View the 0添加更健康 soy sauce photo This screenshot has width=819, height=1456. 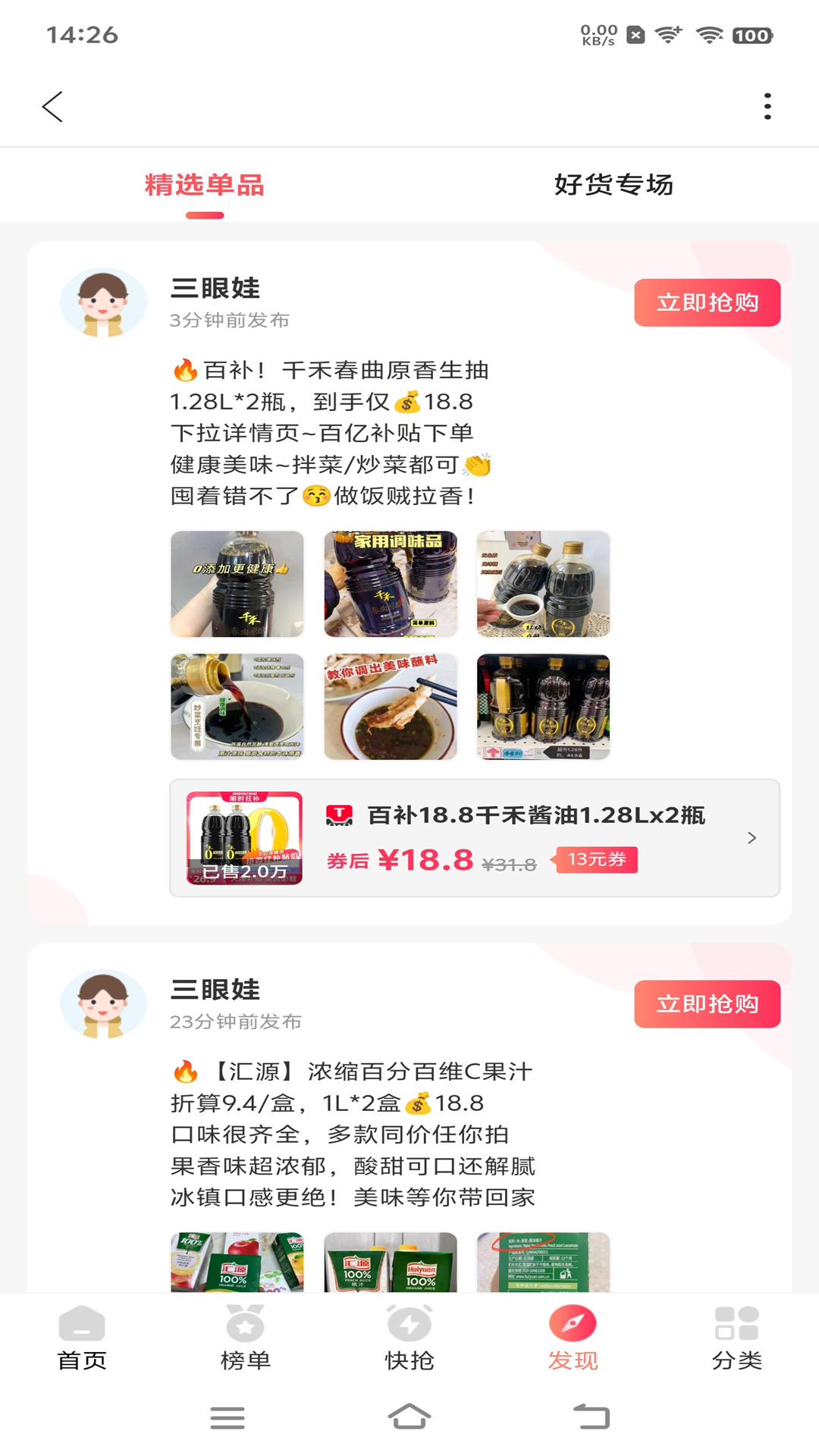pyautogui.click(x=237, y=584)
